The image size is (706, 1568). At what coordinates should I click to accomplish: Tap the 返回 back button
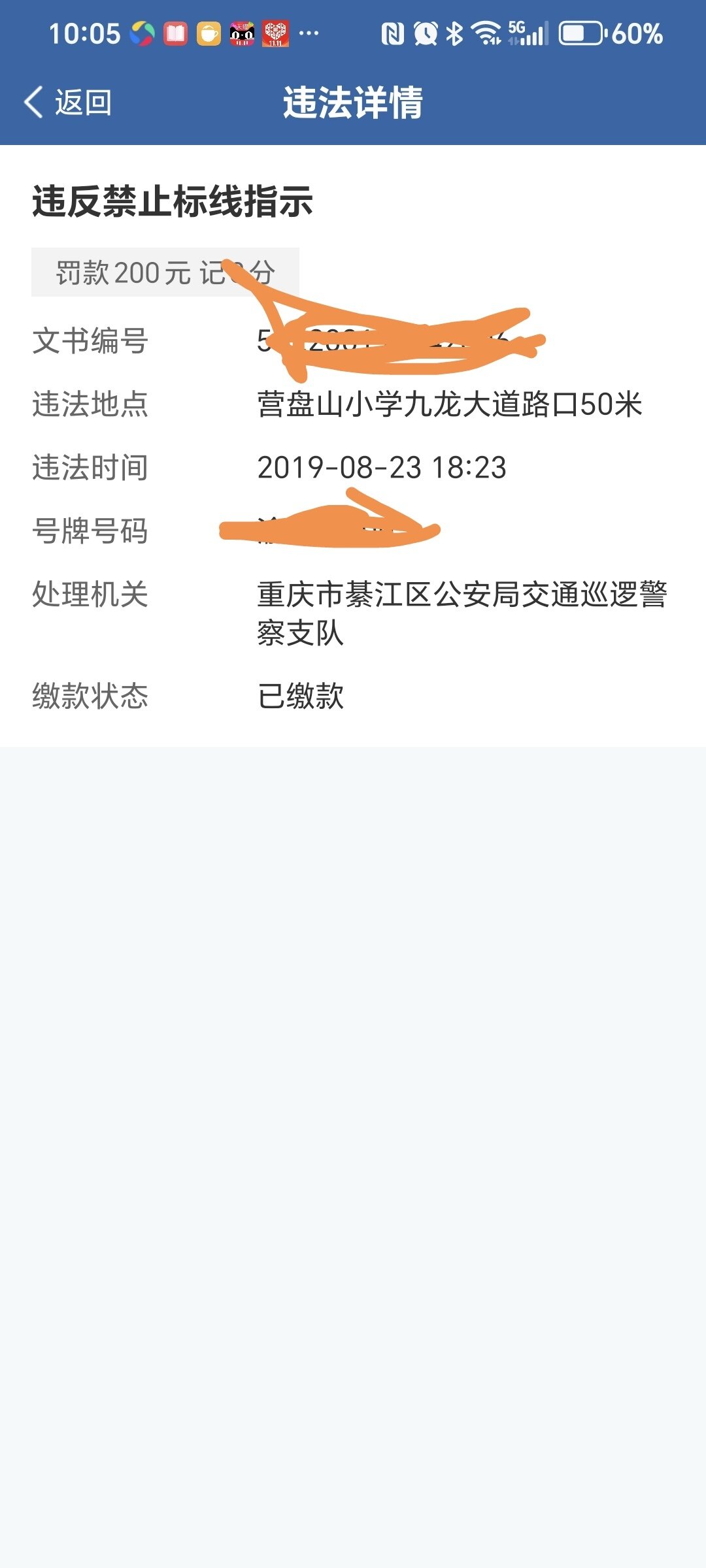pos(69,103)
